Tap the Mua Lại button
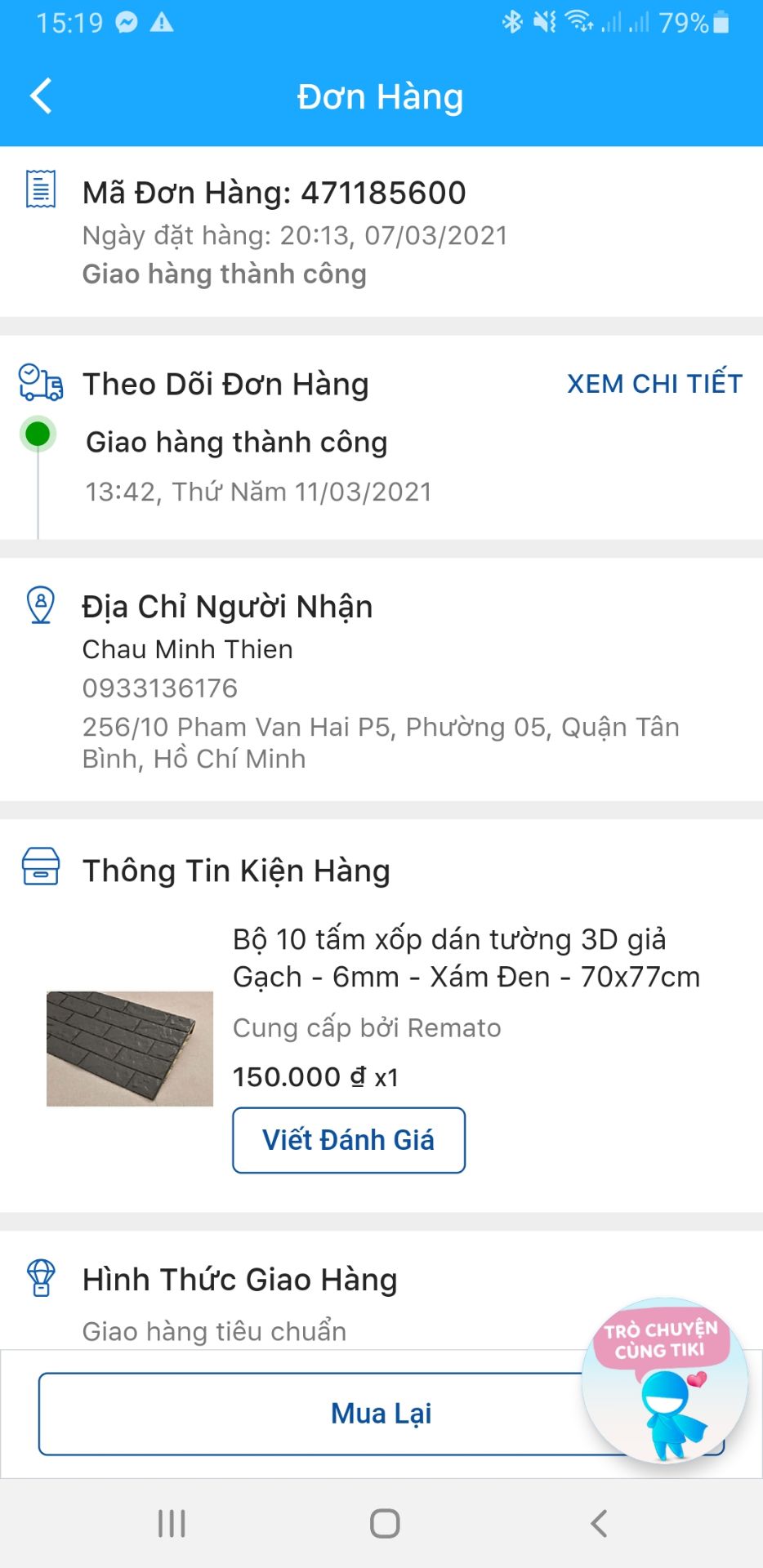This screenshot has height=1568, width=763. [381, 1414]
